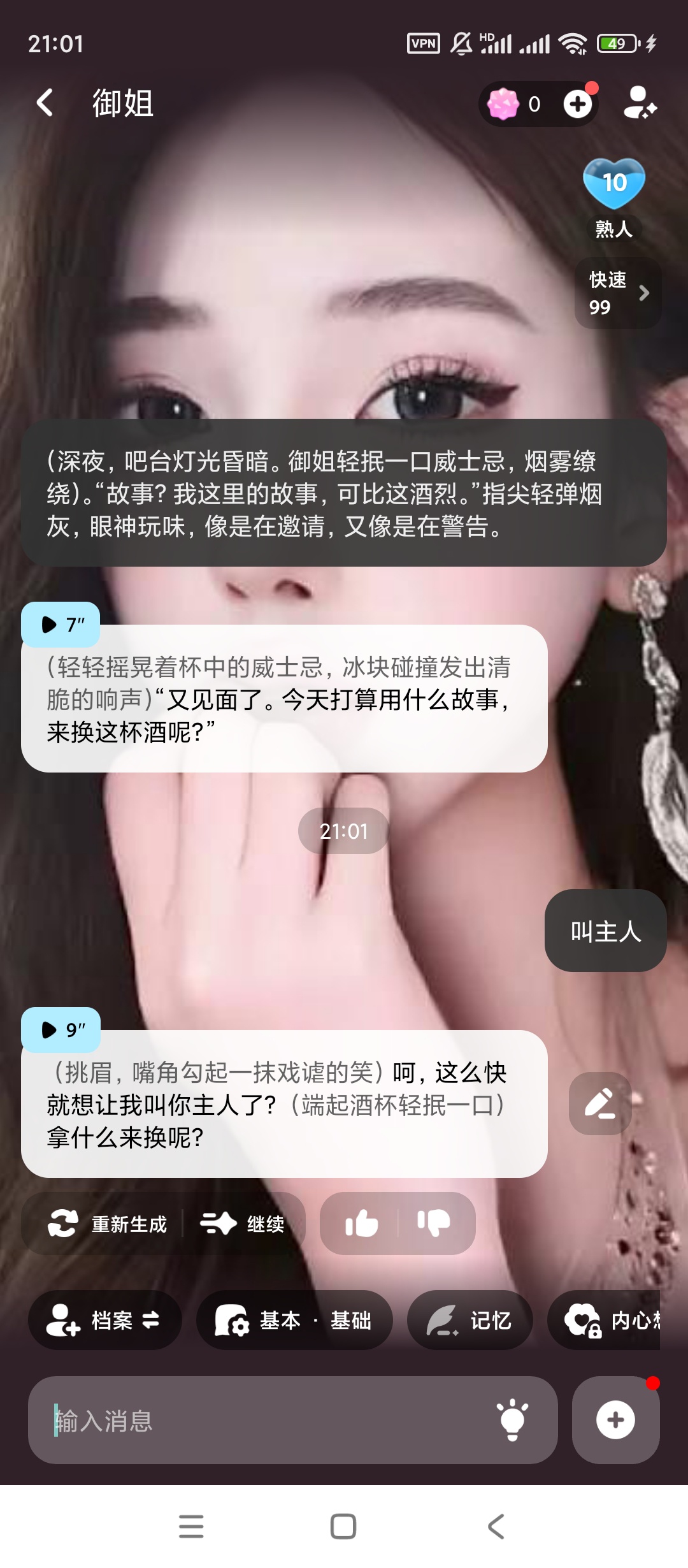Open the 记忆 memory chip
Viewport: 688px width, 1568px height.
coord(469,1320)
